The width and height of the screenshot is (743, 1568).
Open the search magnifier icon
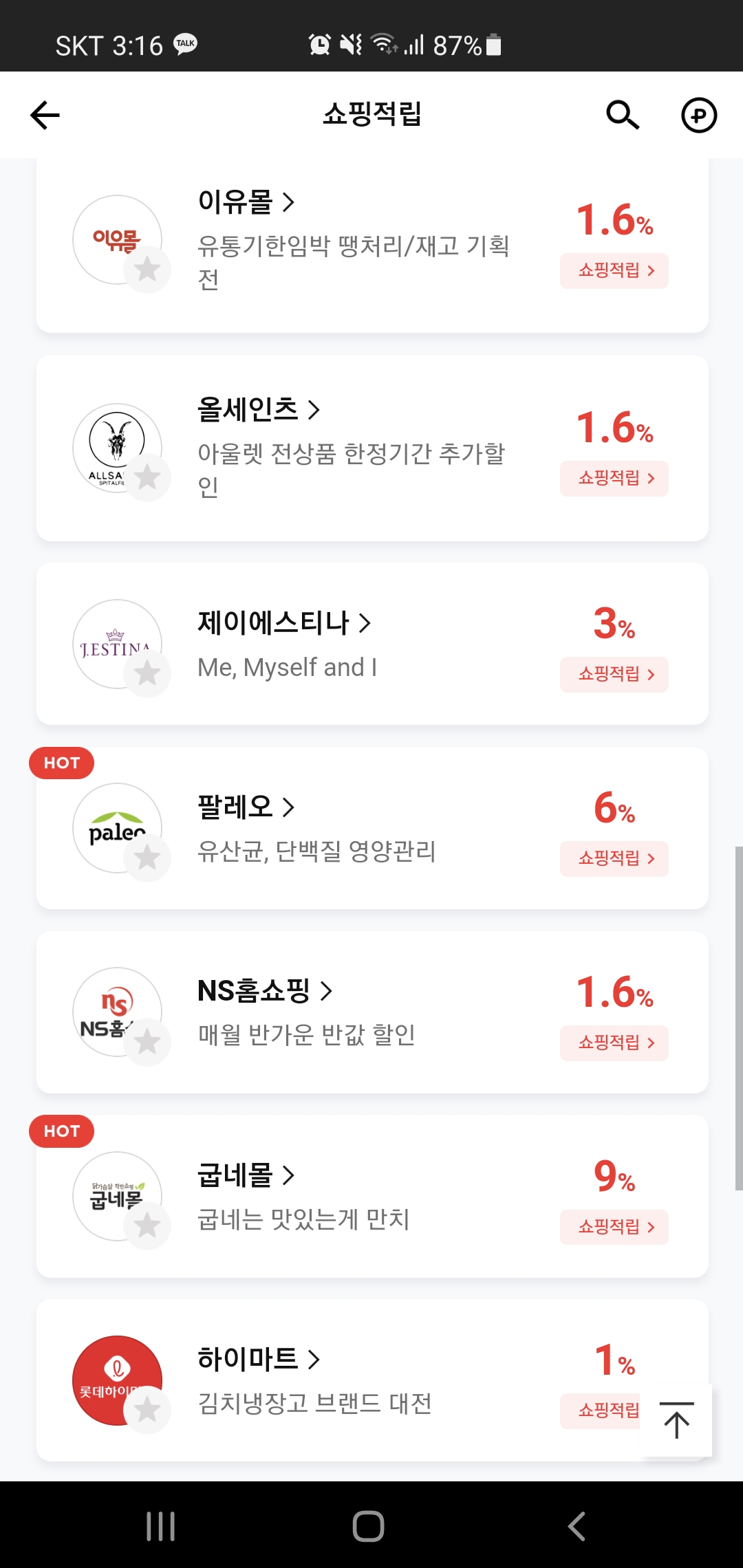coord(623,115)
